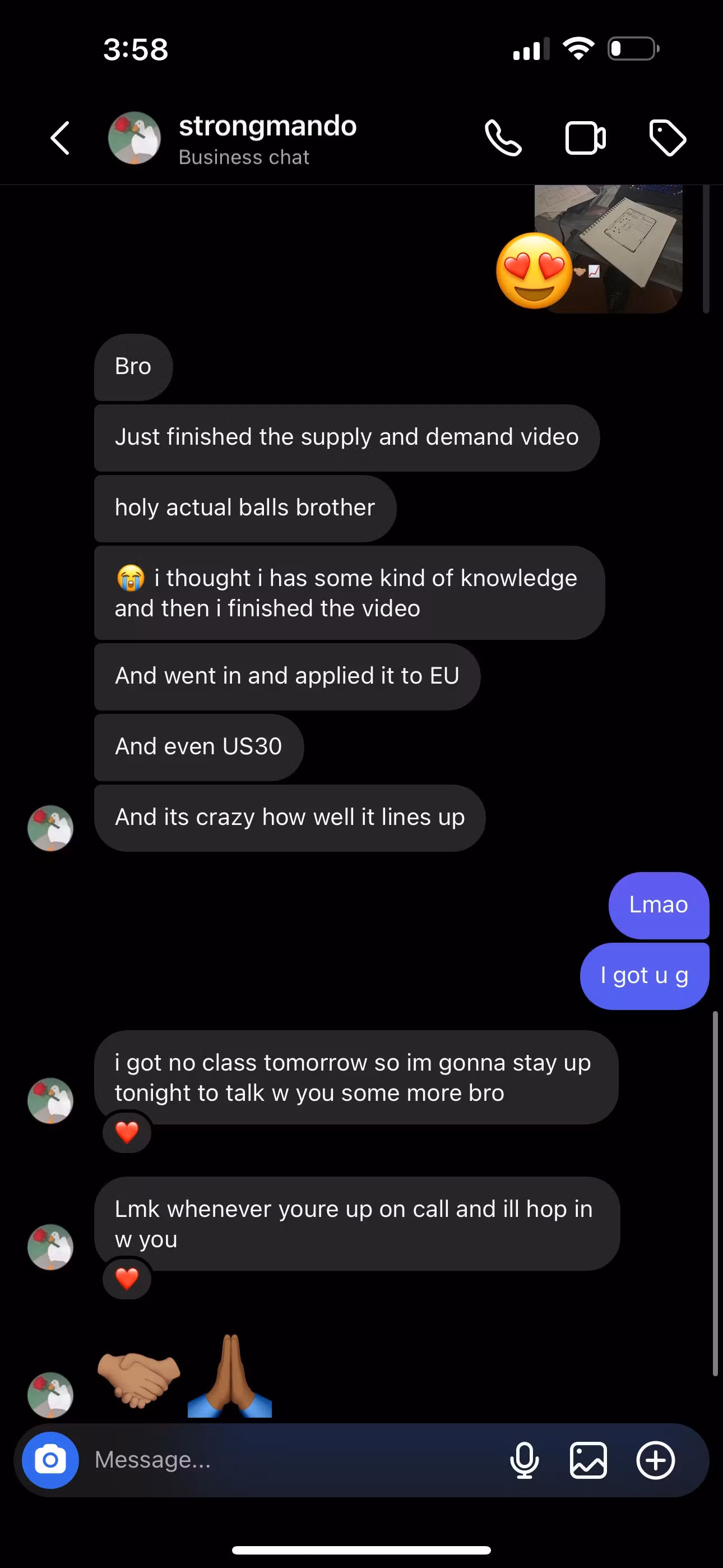Start a voice call with strongmando
The image size is (723, 1568).
[503, 138]
